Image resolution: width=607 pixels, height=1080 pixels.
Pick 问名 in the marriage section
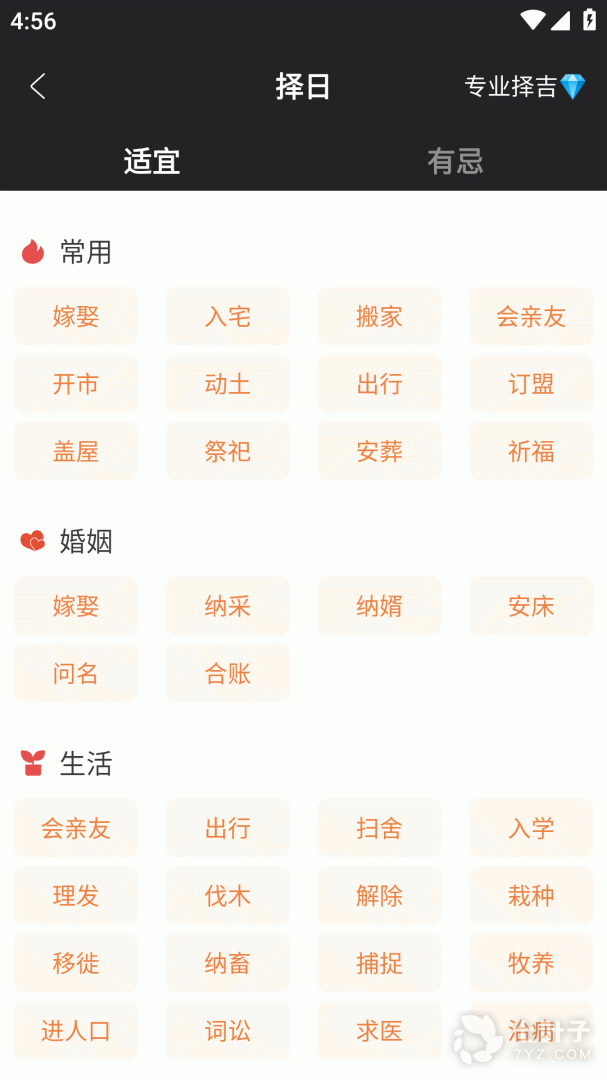[76, 674]
